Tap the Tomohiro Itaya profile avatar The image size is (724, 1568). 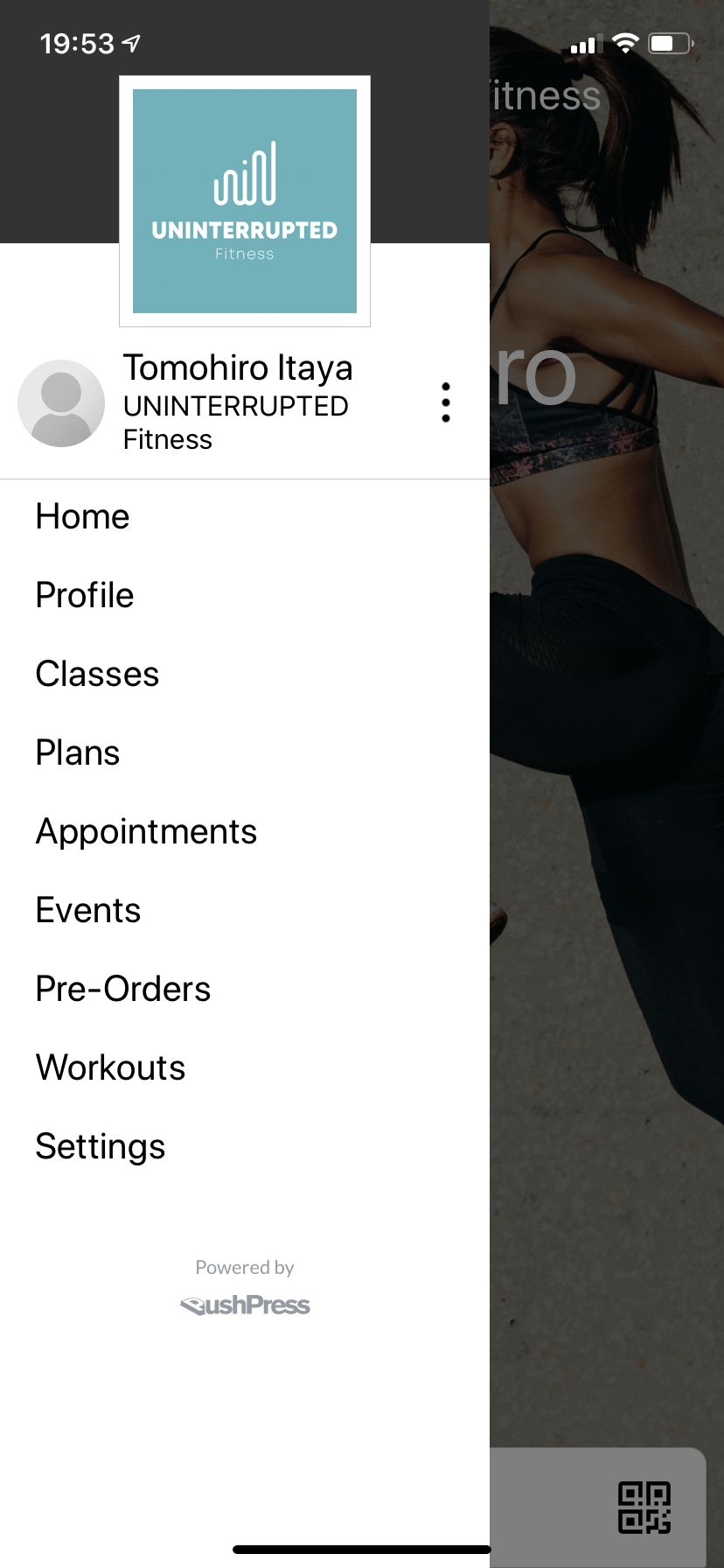point(61,403)
